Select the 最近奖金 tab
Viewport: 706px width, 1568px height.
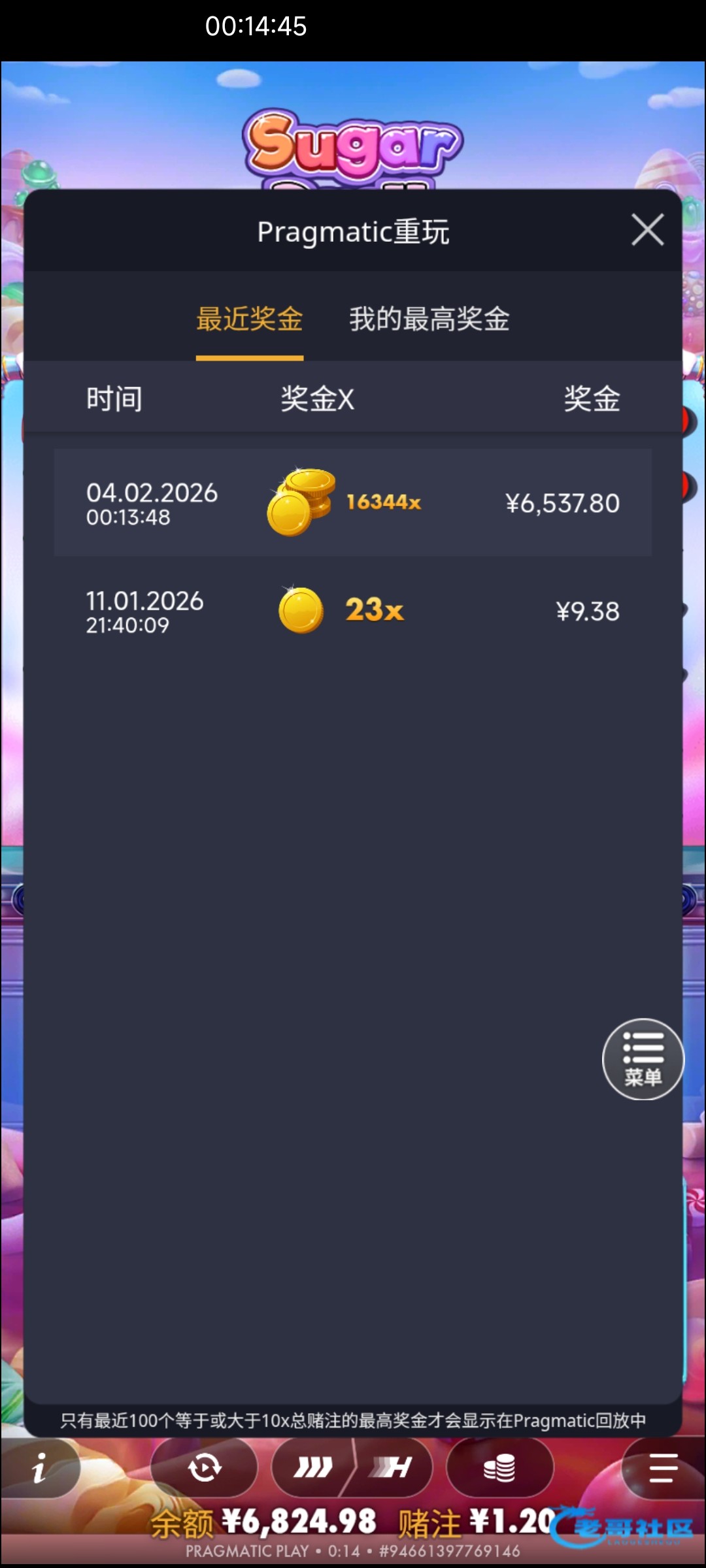tap(249, 319)
